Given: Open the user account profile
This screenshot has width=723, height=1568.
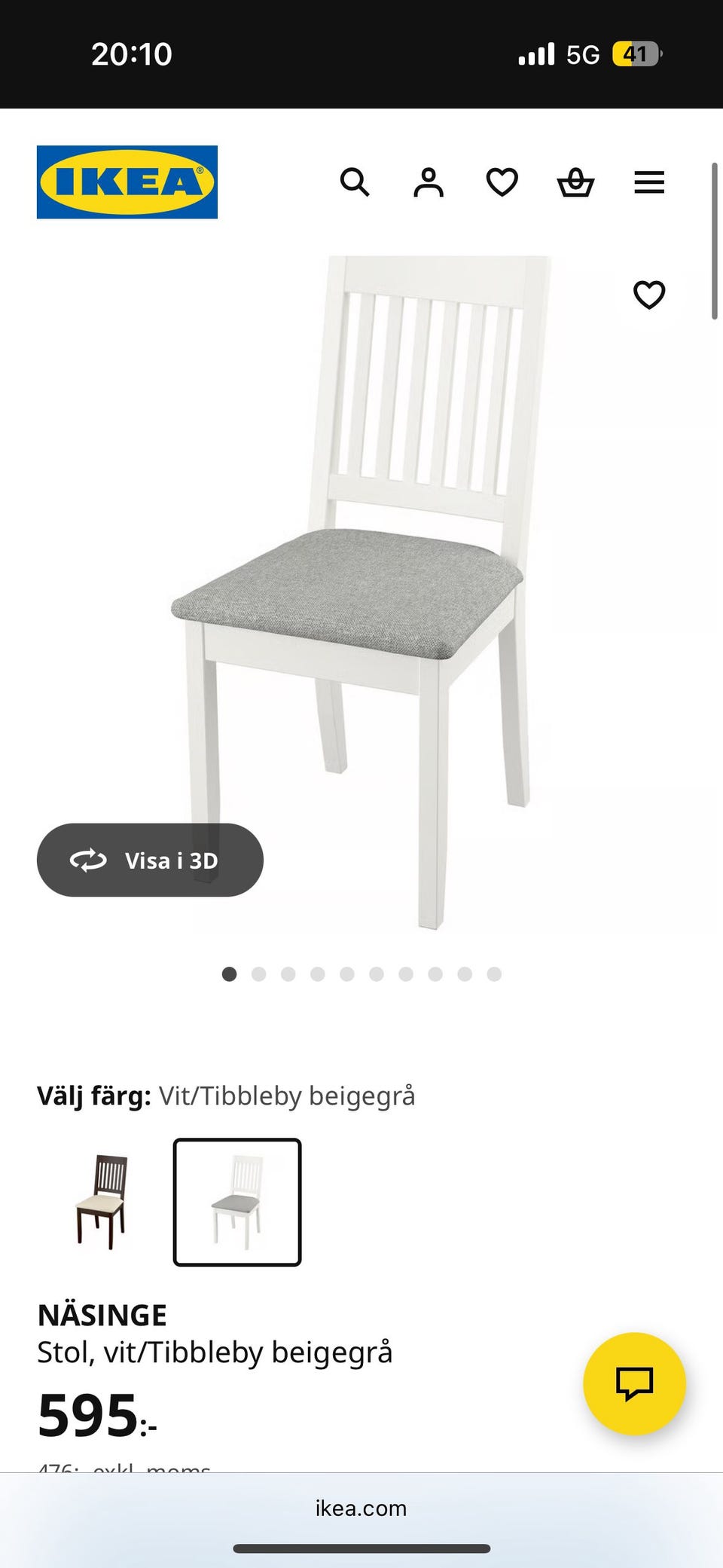Looking at the screenshot, I should (x=428, y=183).
